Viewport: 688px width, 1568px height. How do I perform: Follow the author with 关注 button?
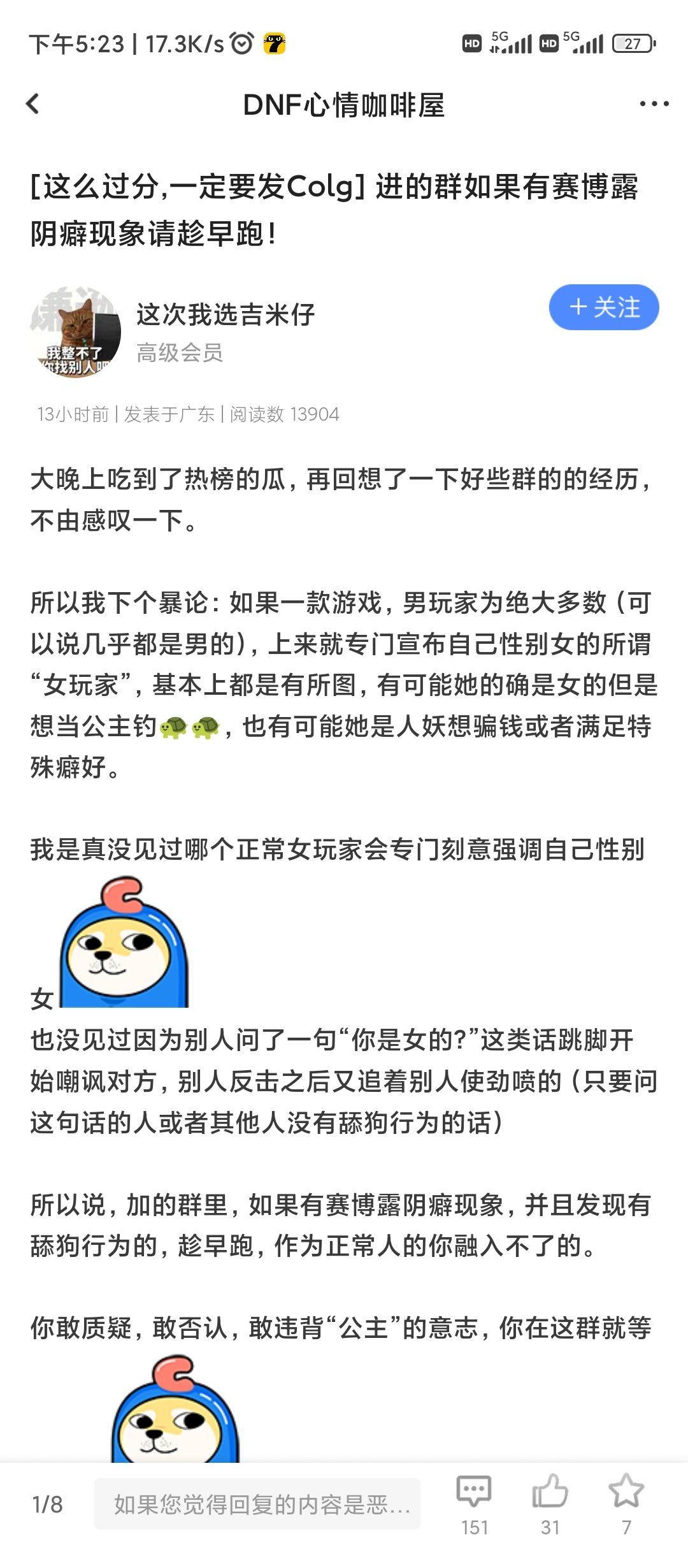(603, 307)
